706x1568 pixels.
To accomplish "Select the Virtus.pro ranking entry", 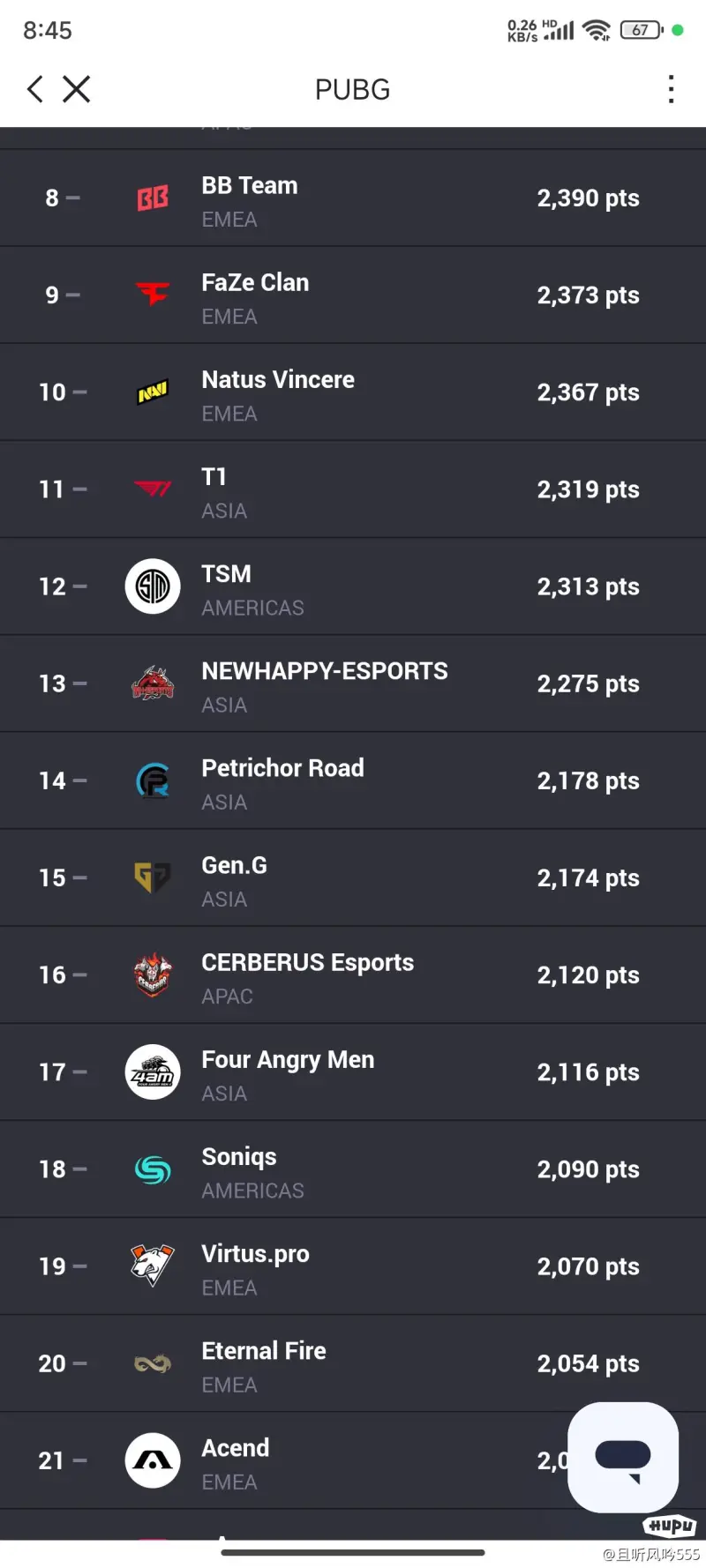I will (x=353, y=1266).
